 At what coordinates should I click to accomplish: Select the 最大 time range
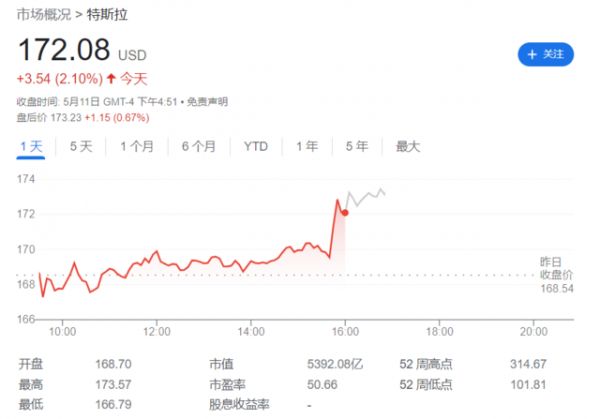(408, 146)
